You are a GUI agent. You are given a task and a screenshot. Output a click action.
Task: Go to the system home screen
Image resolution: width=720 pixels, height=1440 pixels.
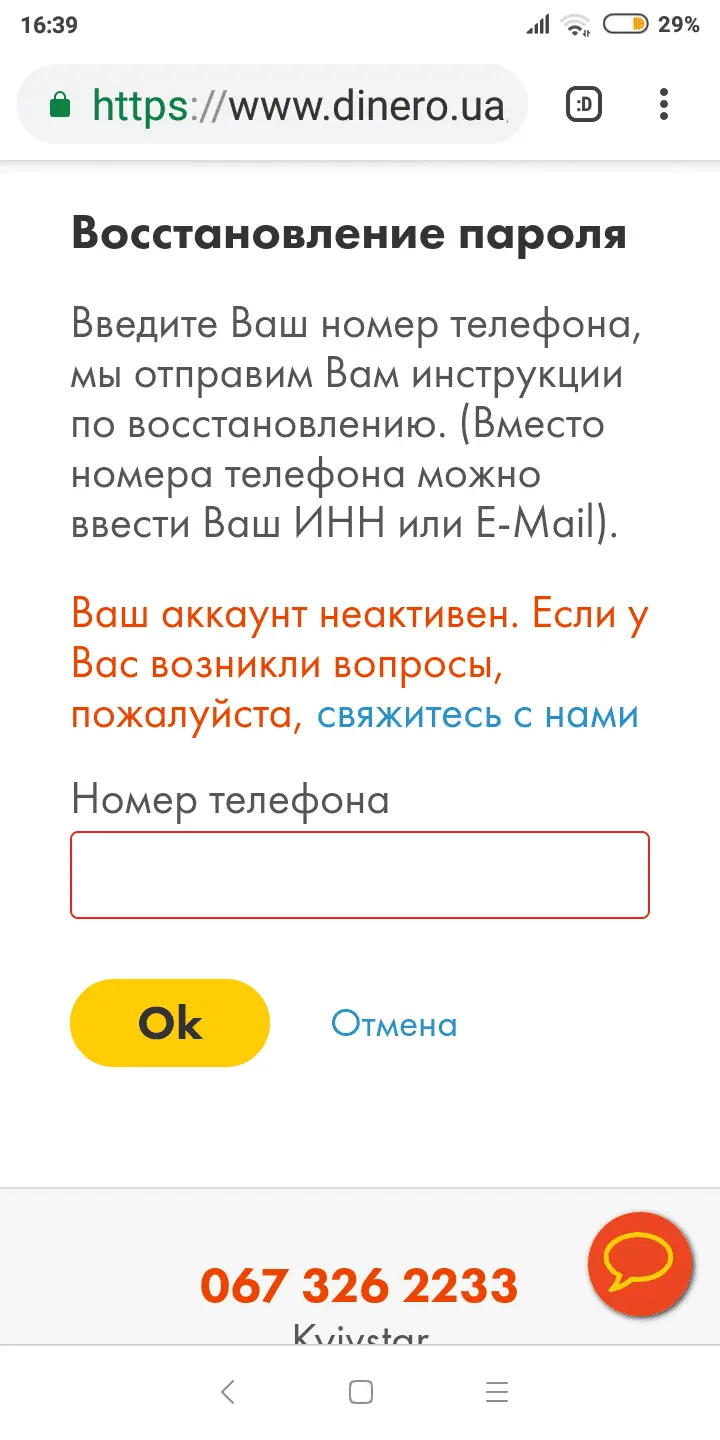coord(361,1392)
